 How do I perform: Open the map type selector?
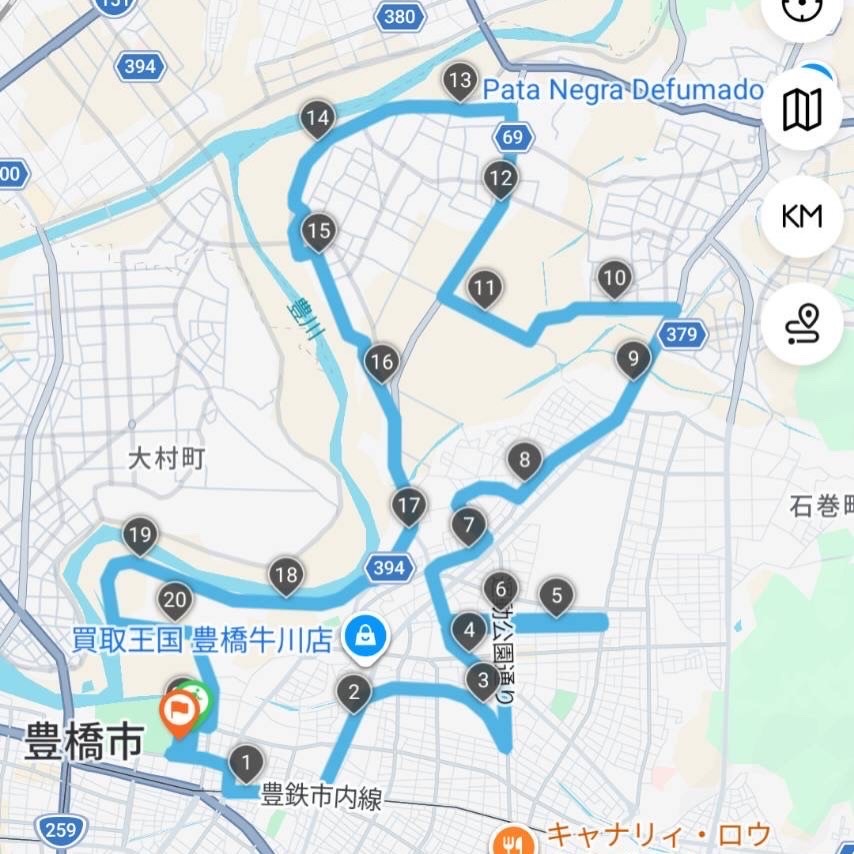801,109
